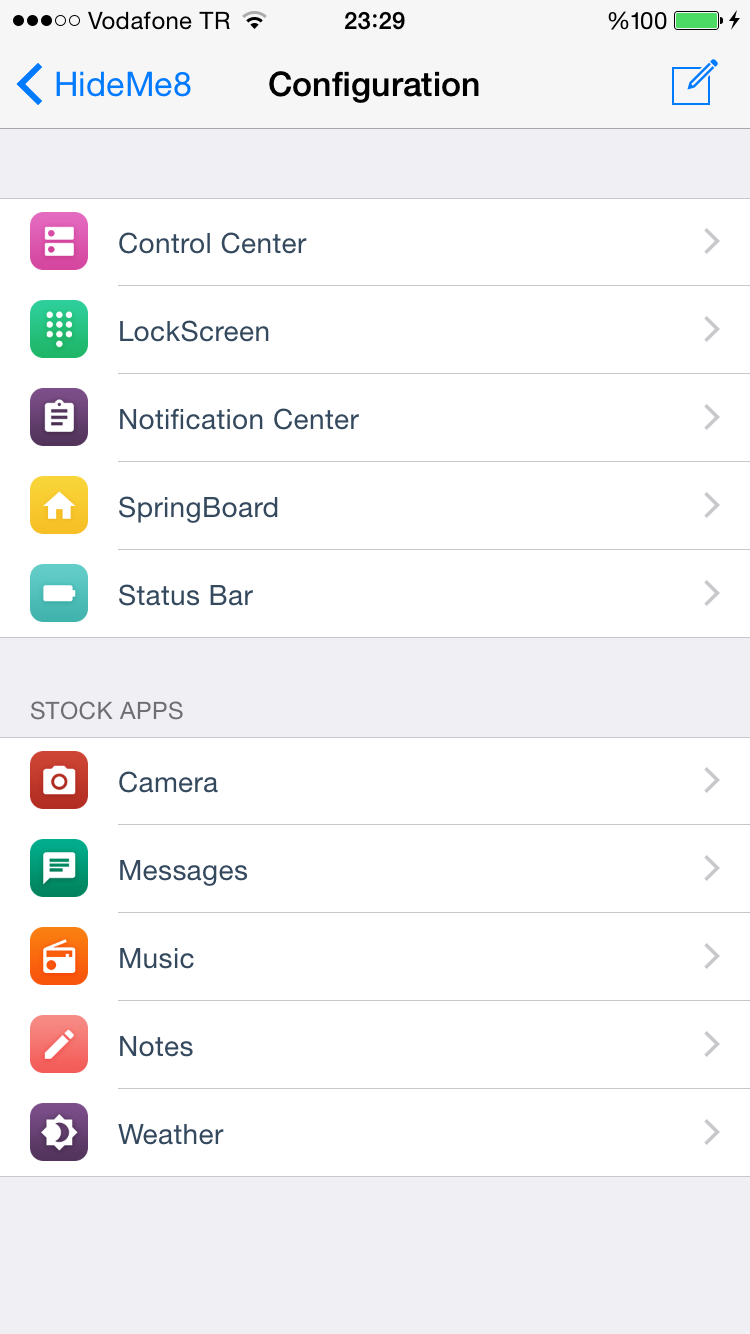Open Music settings
Screen dimensions: 750x1334
pos(375,957)
